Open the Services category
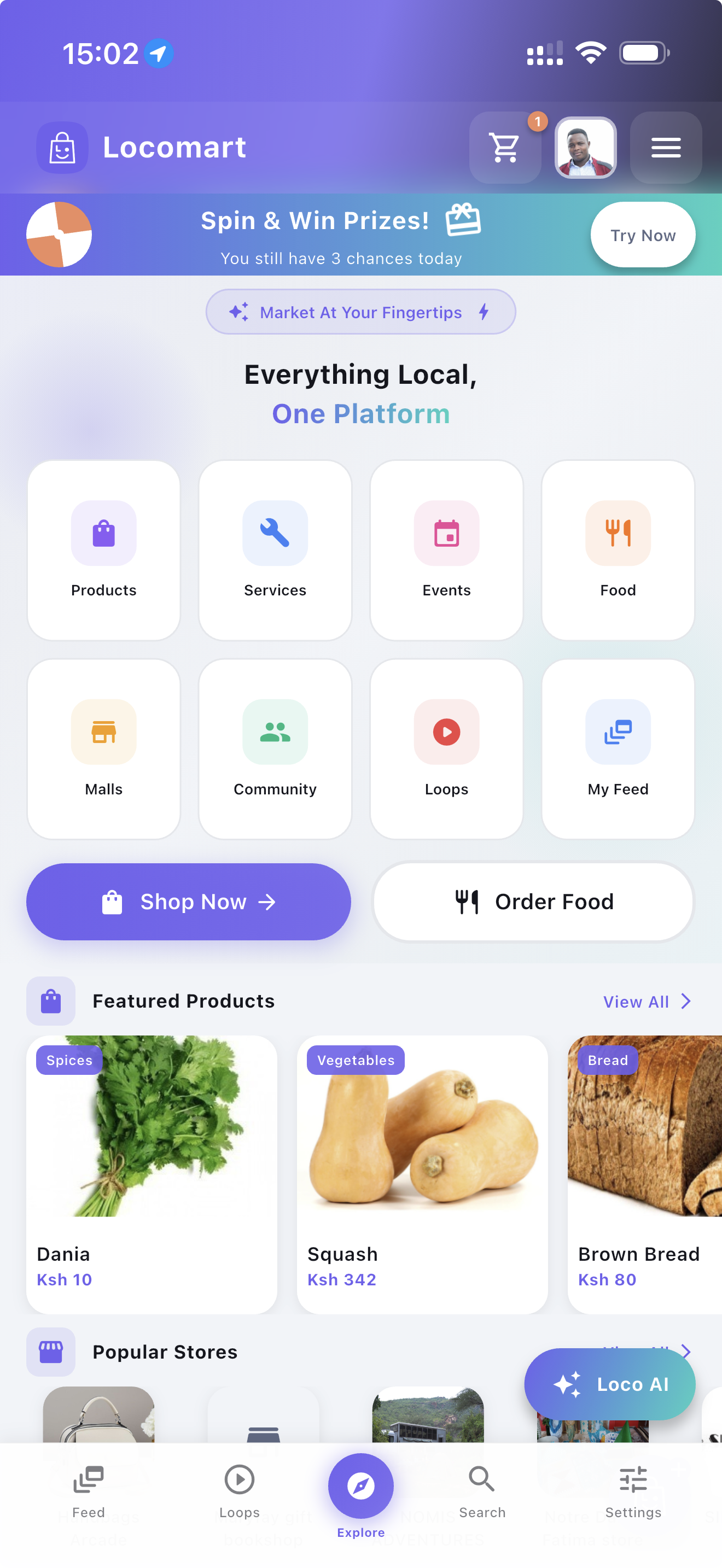 (x=275, y=550)
